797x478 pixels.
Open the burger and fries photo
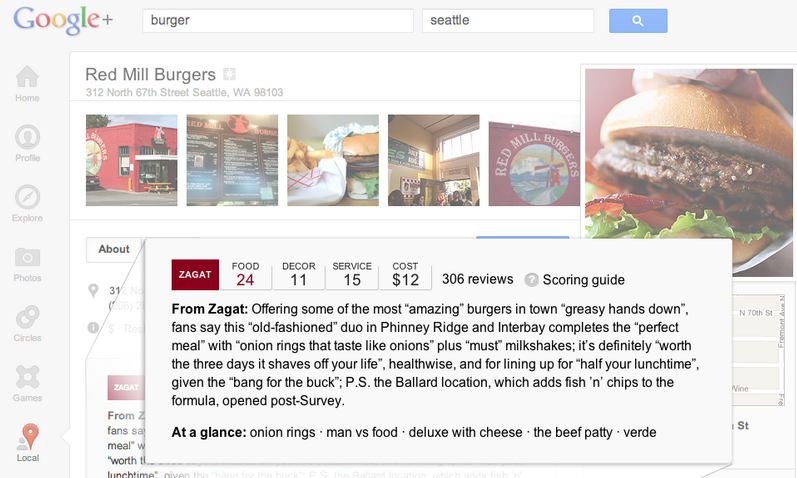coord(332,160)
